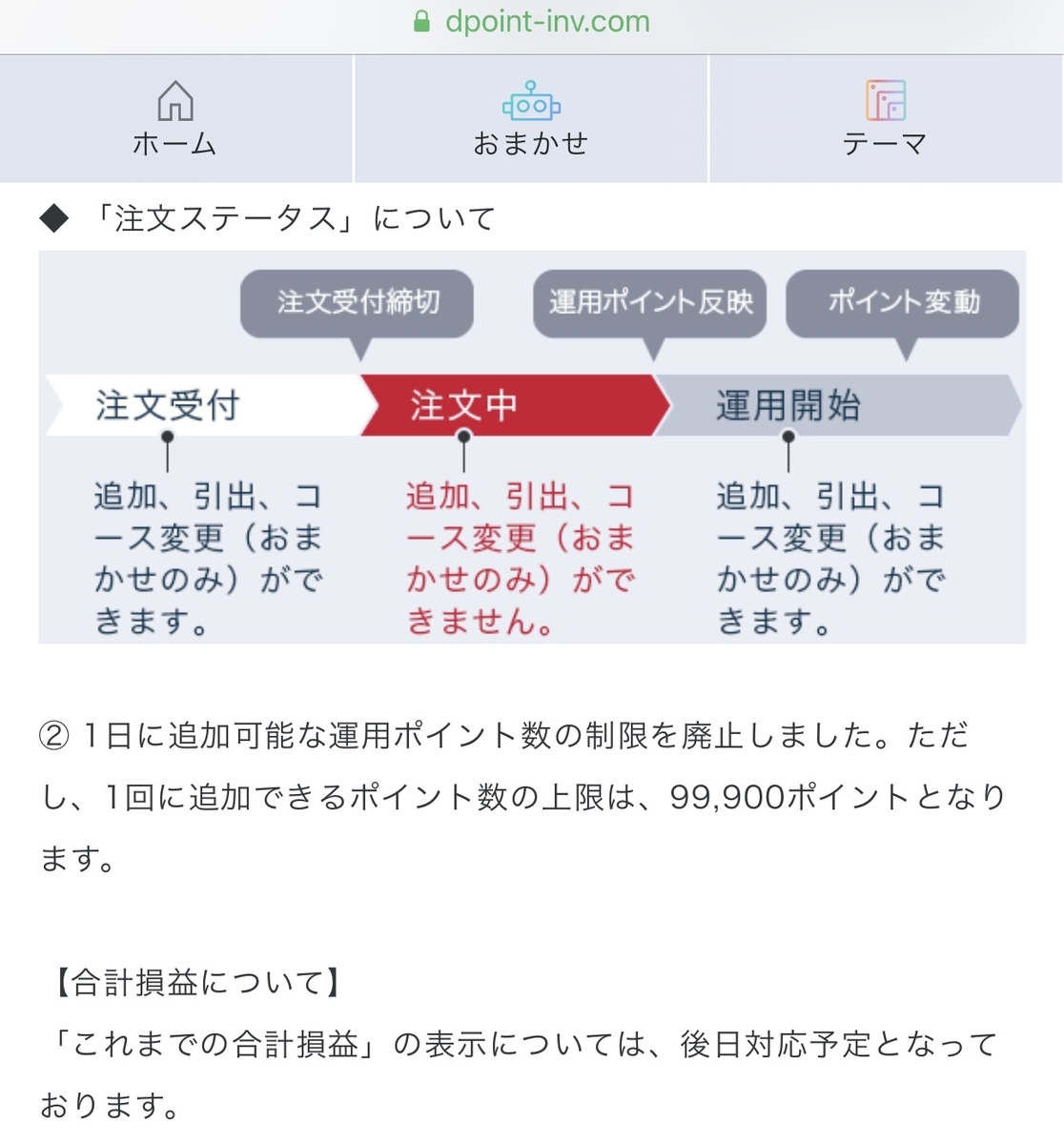This screenshot has width=1064, height=1144.
Task: Switch to the テーマ tab
Action: pyautogui.click(x=886, y=119)
